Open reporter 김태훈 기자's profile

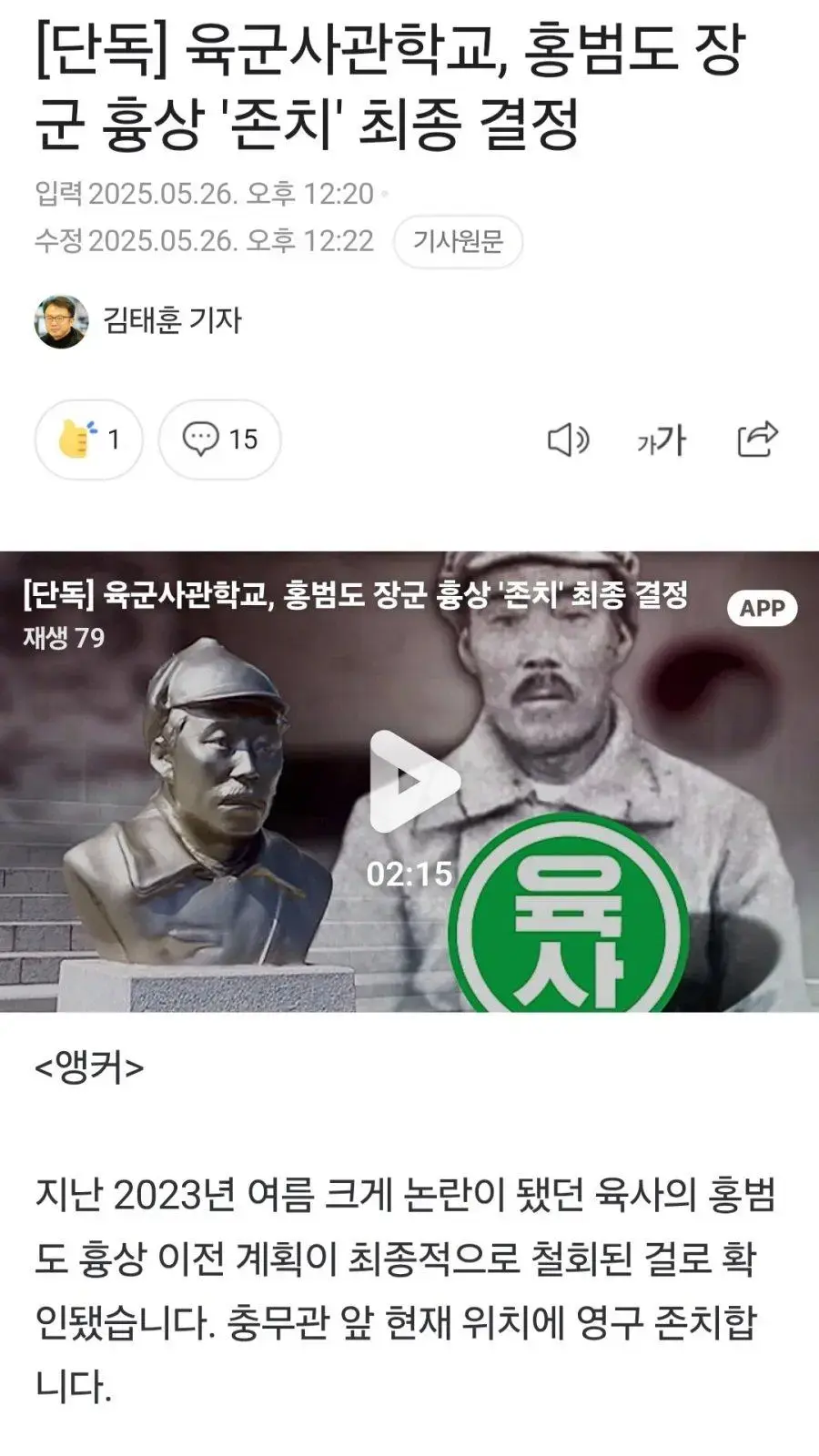[171, 320]
